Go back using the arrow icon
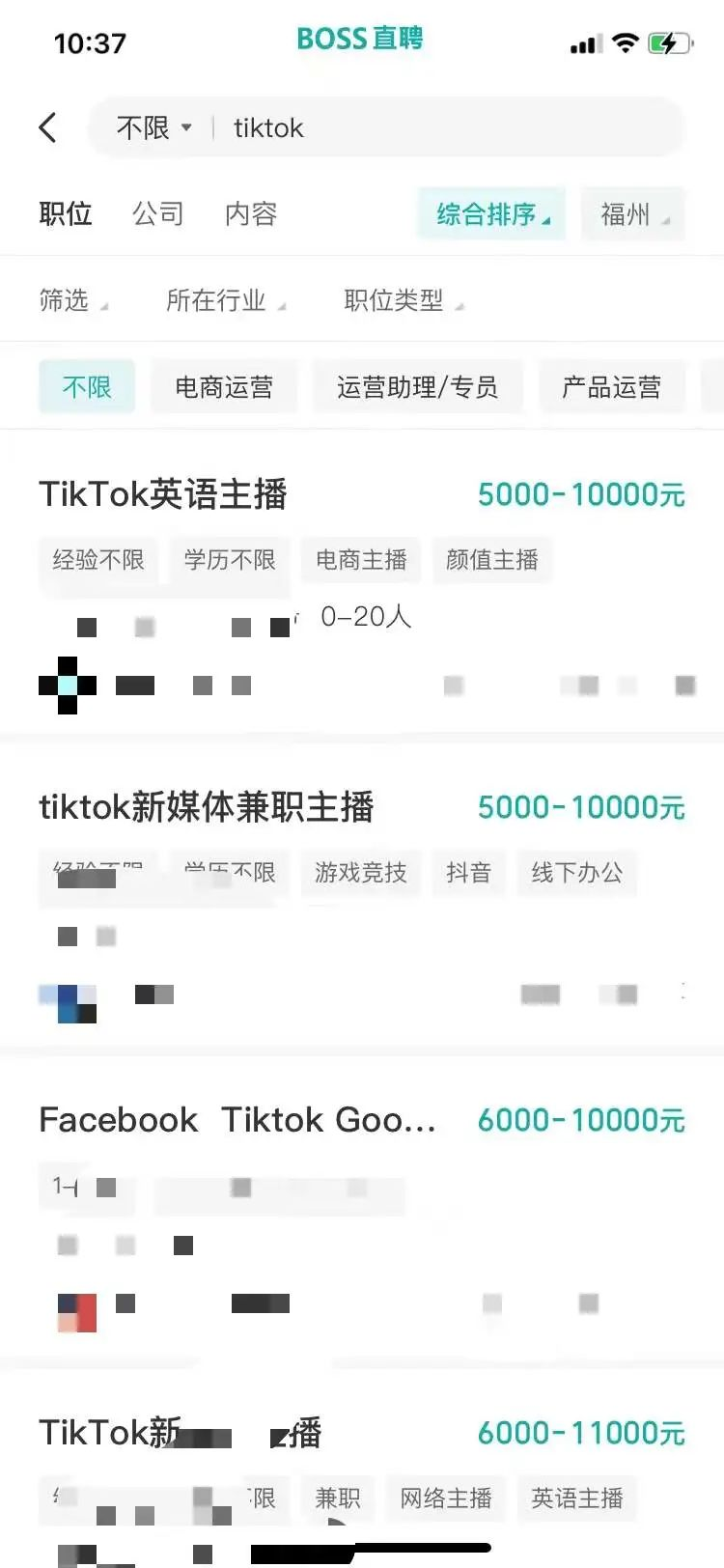 pyautogui.click(x=48, y=127)
